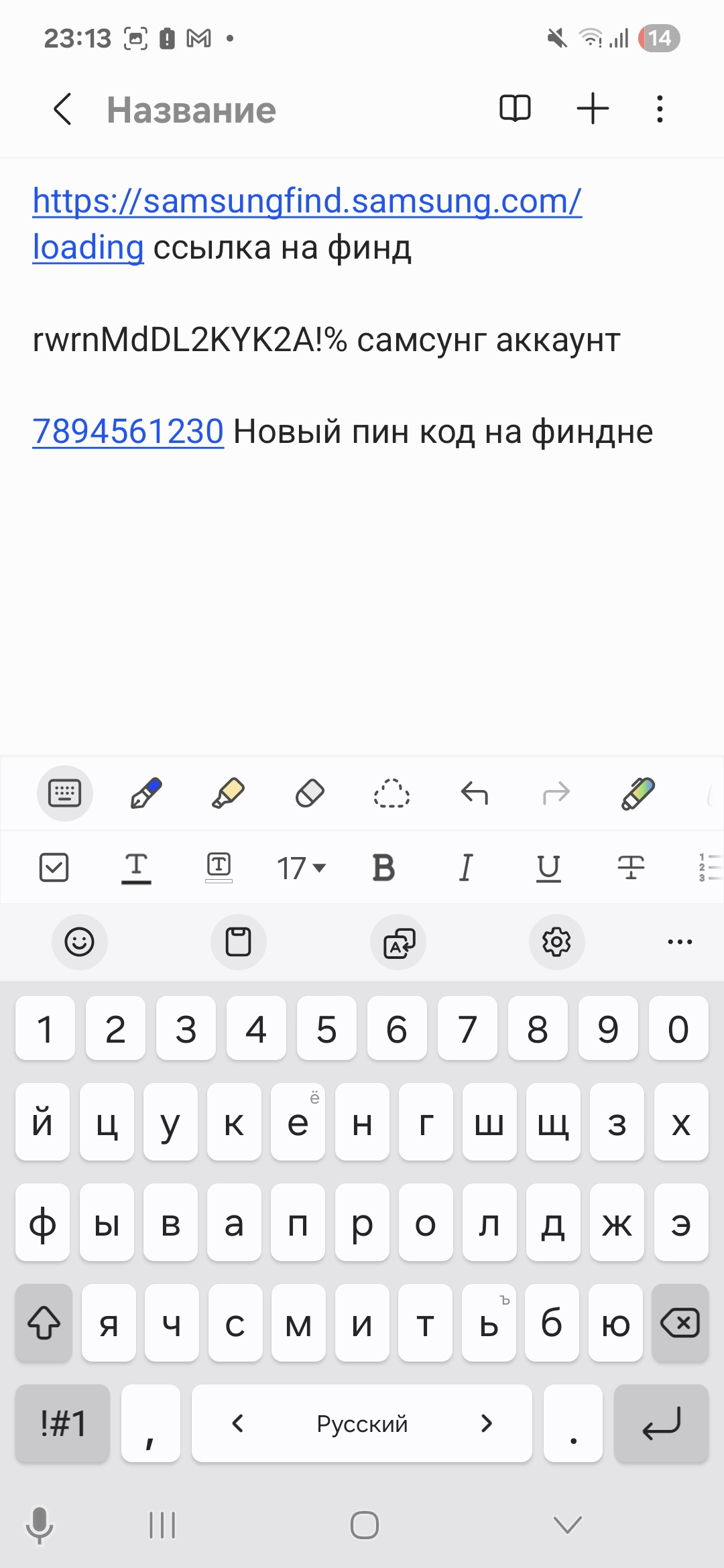Tap the Название title field

pyautogui.click(x=191, y=110)
